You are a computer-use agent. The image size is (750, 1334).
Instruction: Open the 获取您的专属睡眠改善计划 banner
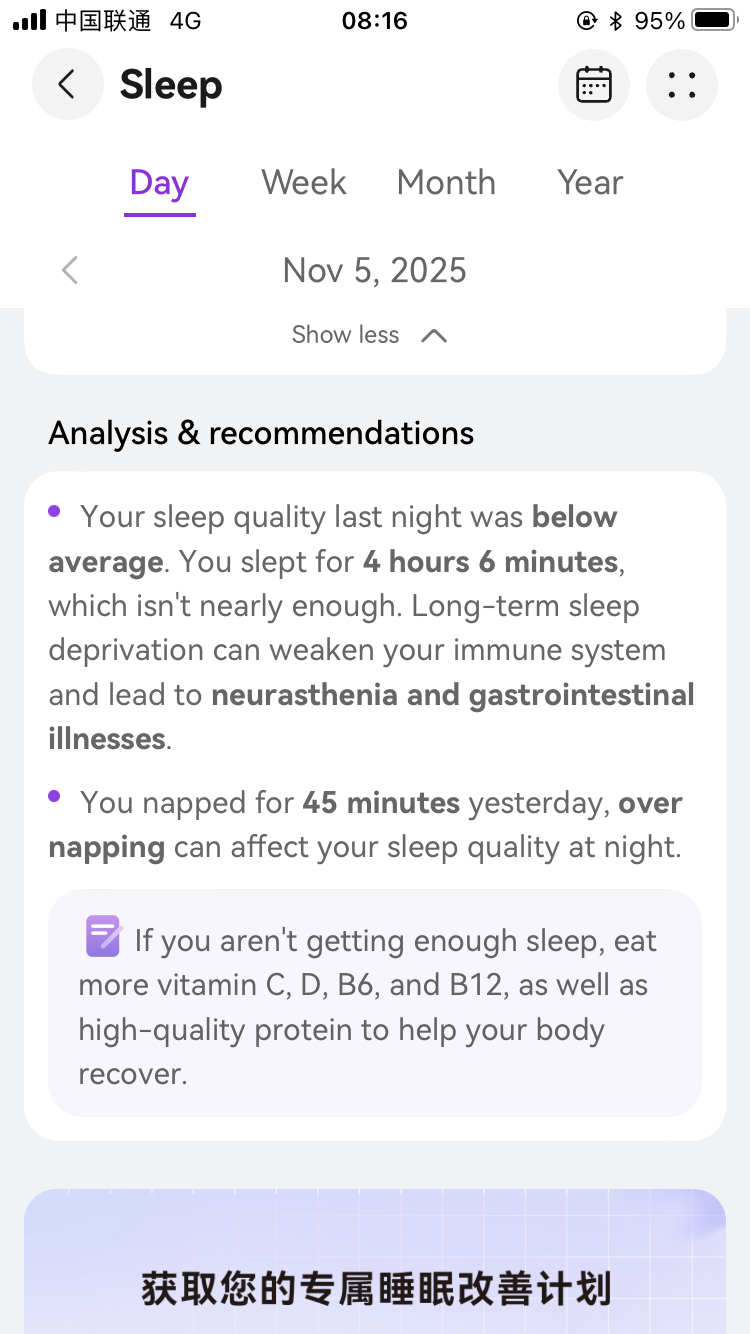point(375,1262)
